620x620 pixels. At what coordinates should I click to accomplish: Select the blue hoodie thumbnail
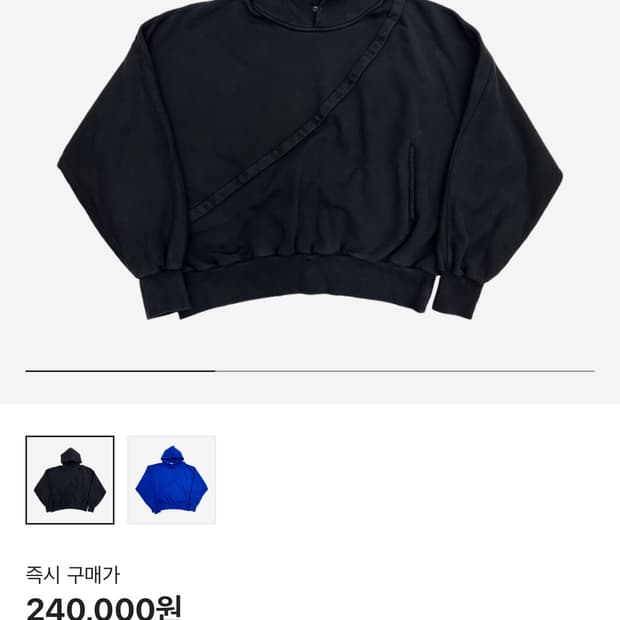coord(171,480)
